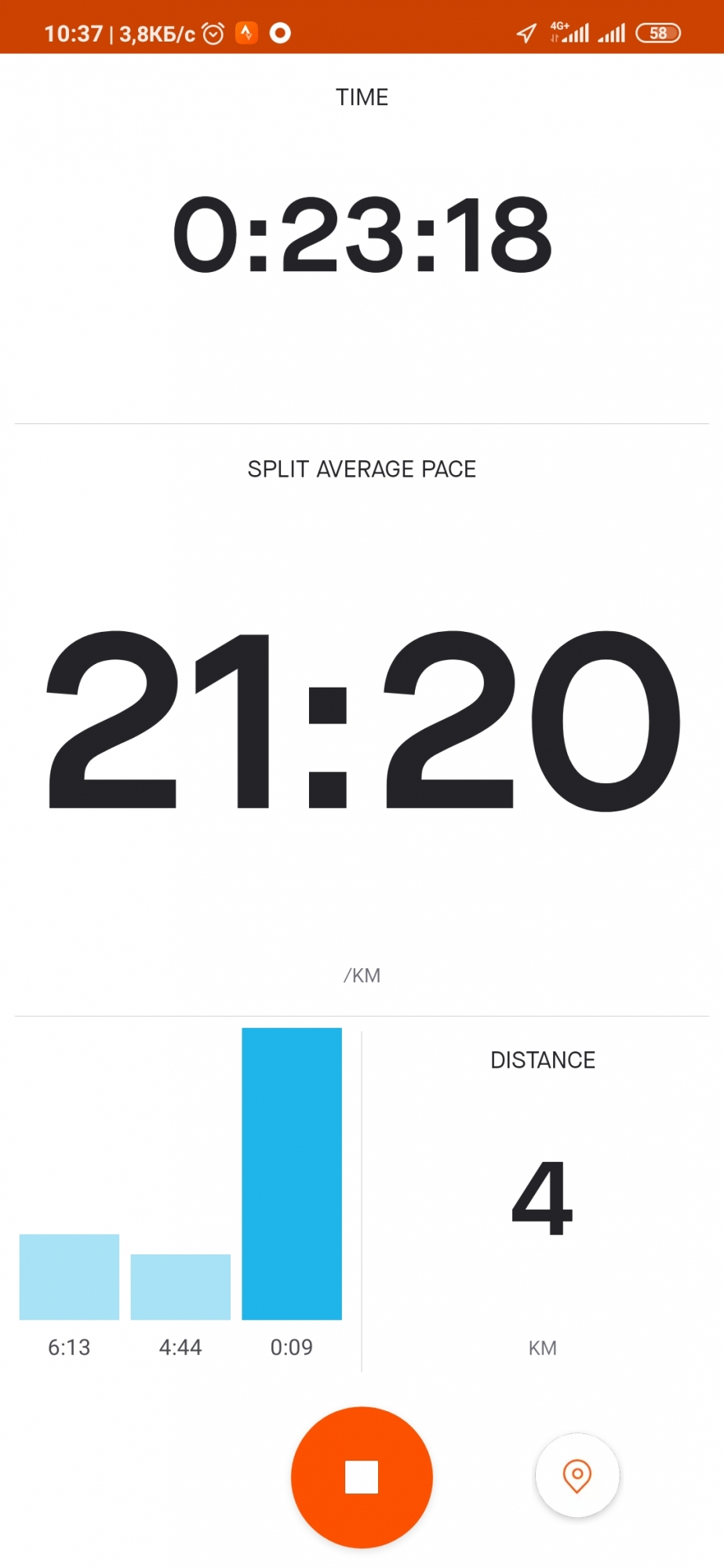The width and height of the screenshot is (724, 1568).
Task: Stop the activity recording
Action: [x=362, y=1477]
